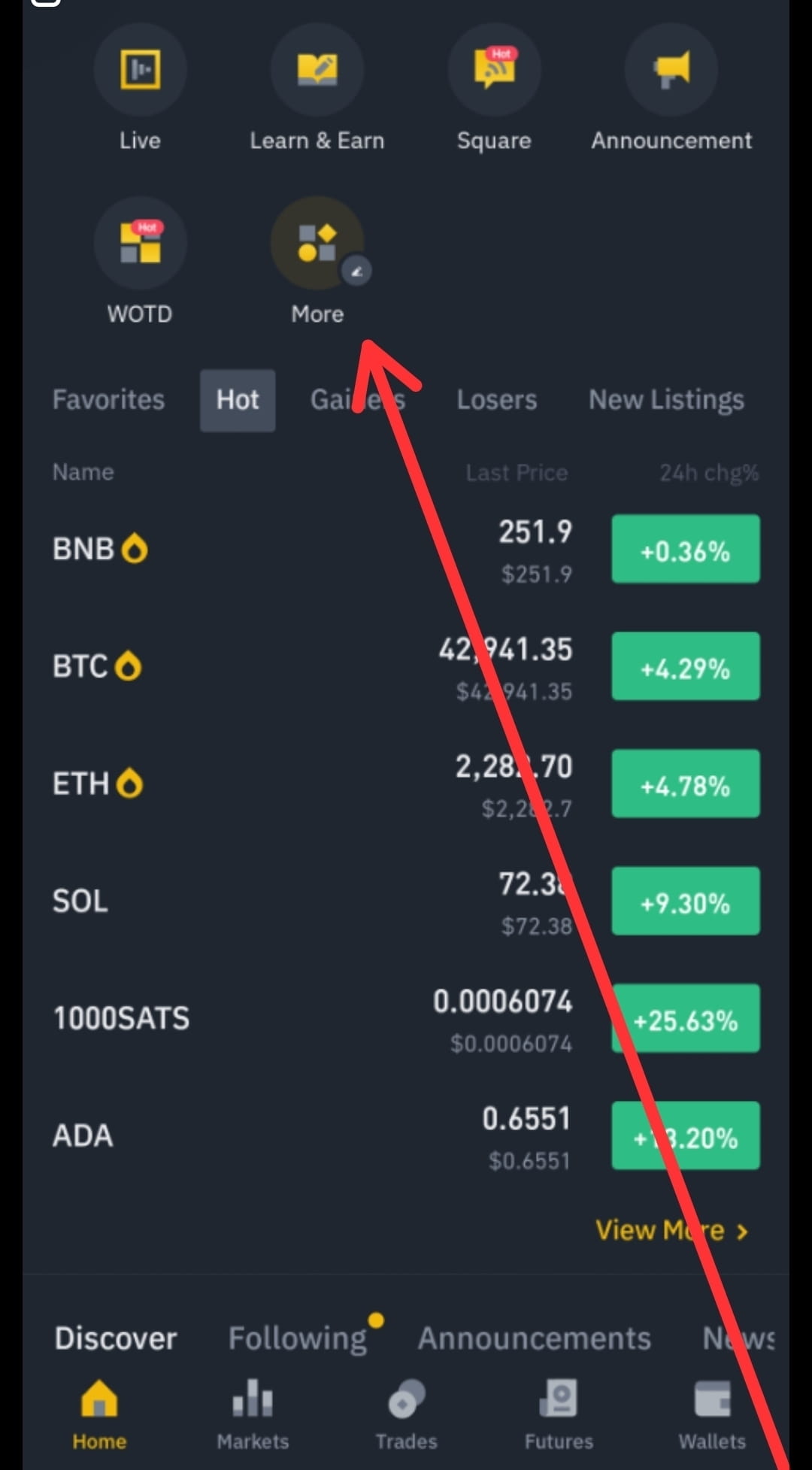Screen dimensions: 812x1470
Task: Expand View More coin listings
Action: 671,1229
